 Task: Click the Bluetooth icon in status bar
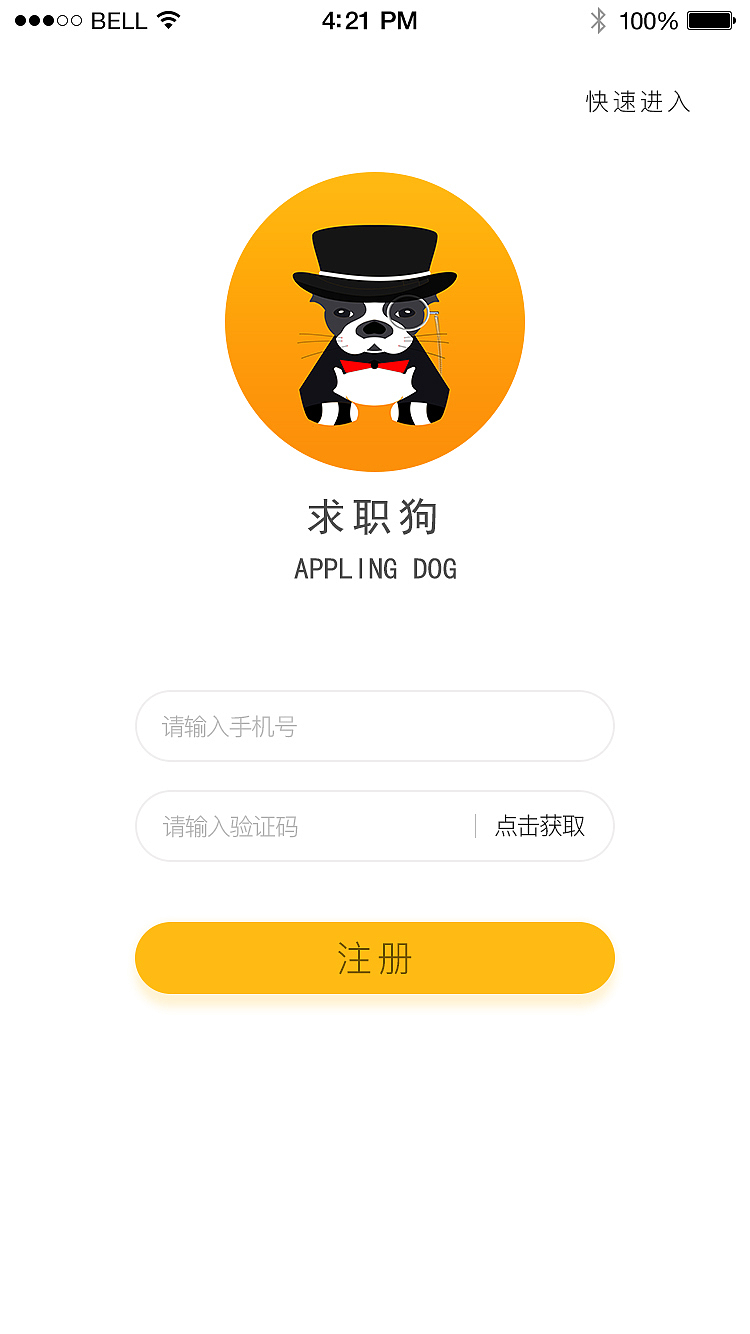pyautogui.click(x=597, y=19)
